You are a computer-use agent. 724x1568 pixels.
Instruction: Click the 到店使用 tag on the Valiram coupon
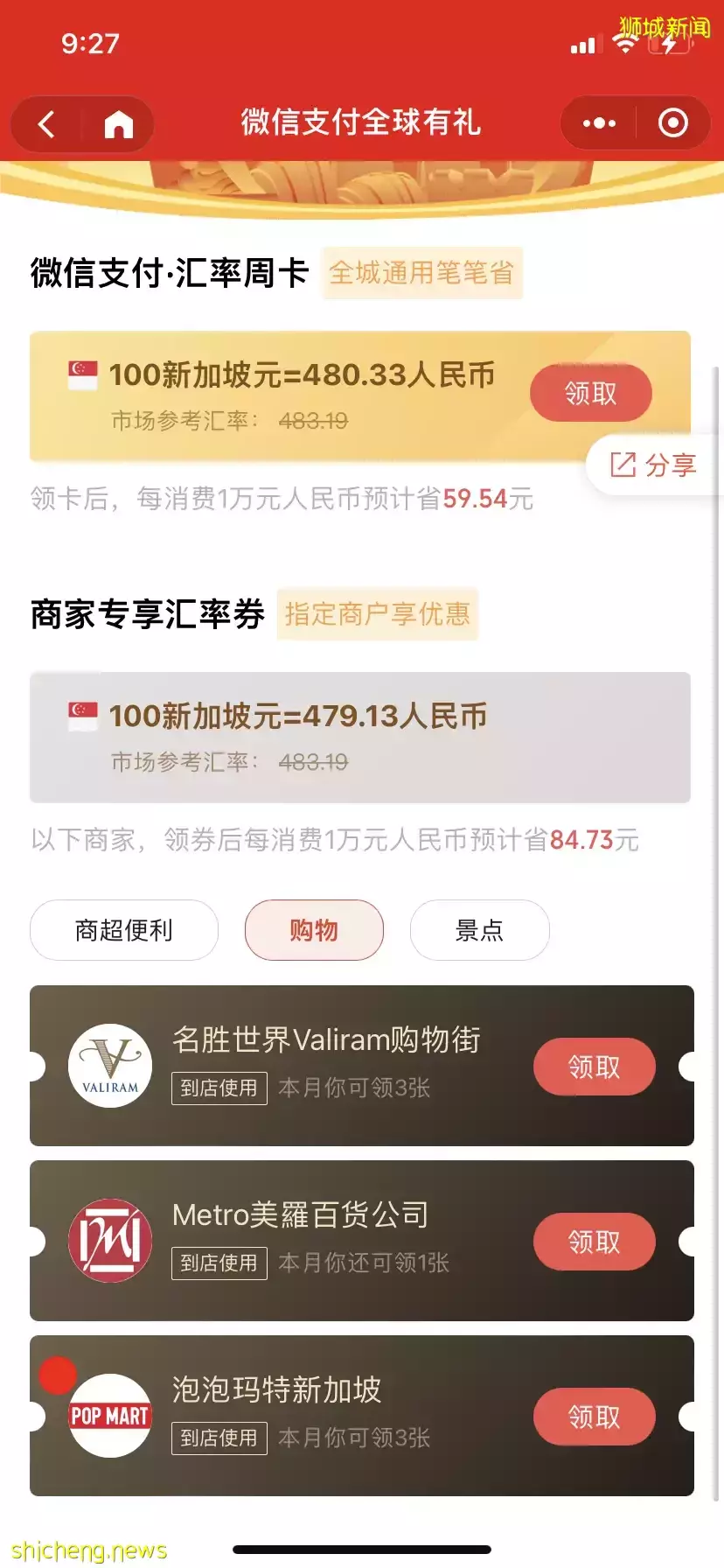(219, 1088)
